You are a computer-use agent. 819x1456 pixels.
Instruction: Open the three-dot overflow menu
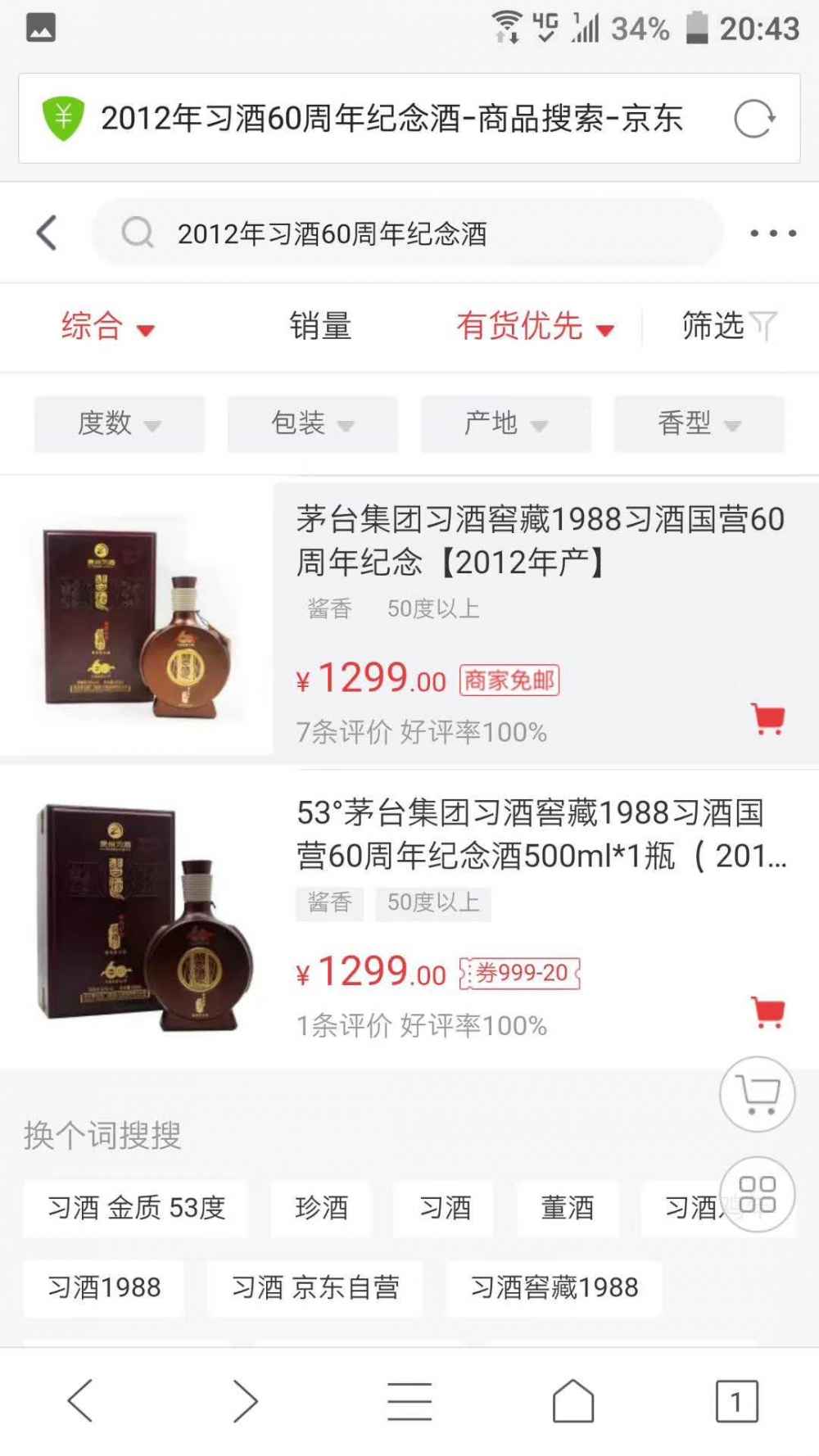[773, 233]
